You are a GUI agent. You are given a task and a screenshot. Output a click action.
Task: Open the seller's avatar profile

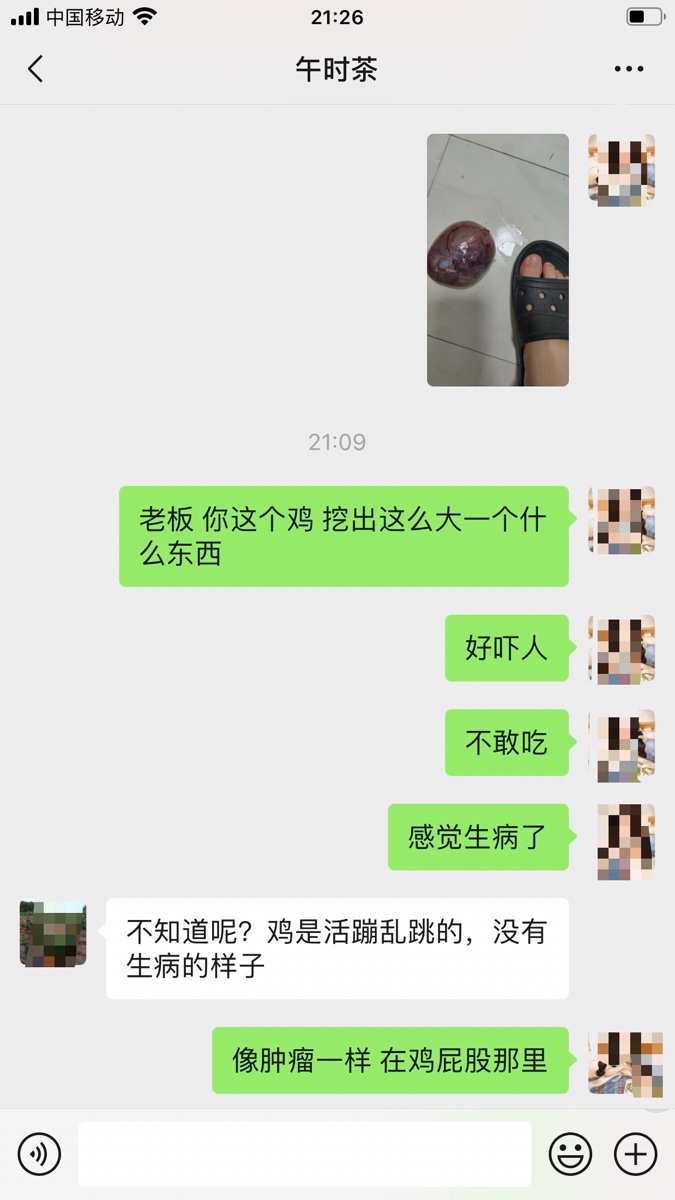coord(53,934)
